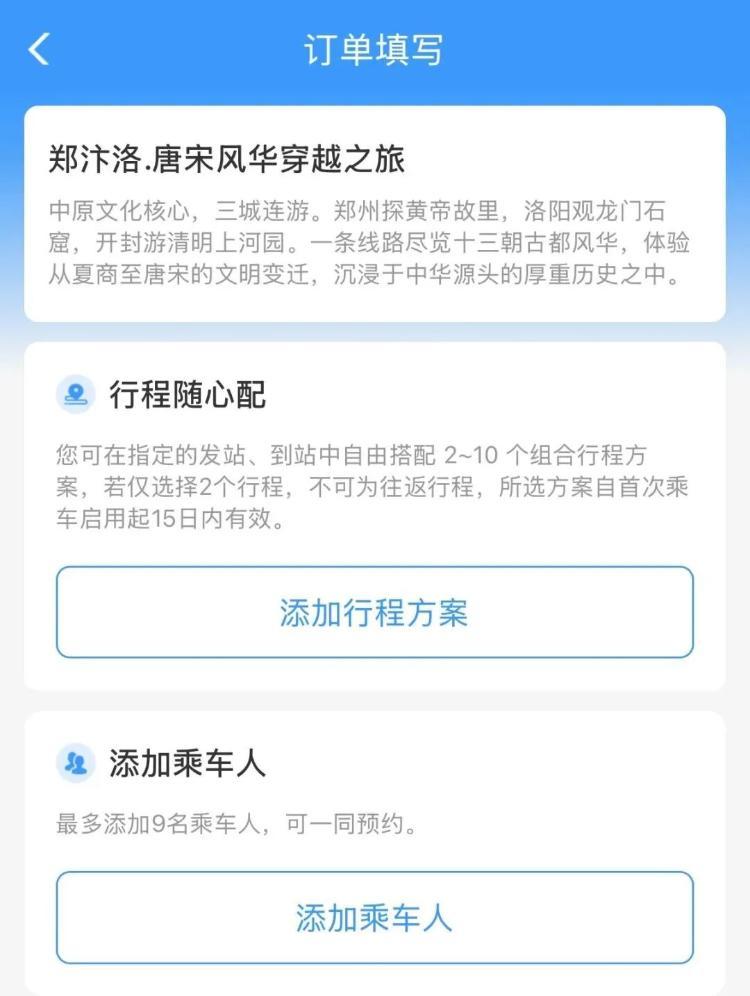Viewport: 750px width, 996px height.
Task: Add a passenger via 添加乘车人 button
Action: tap(374, 917)
